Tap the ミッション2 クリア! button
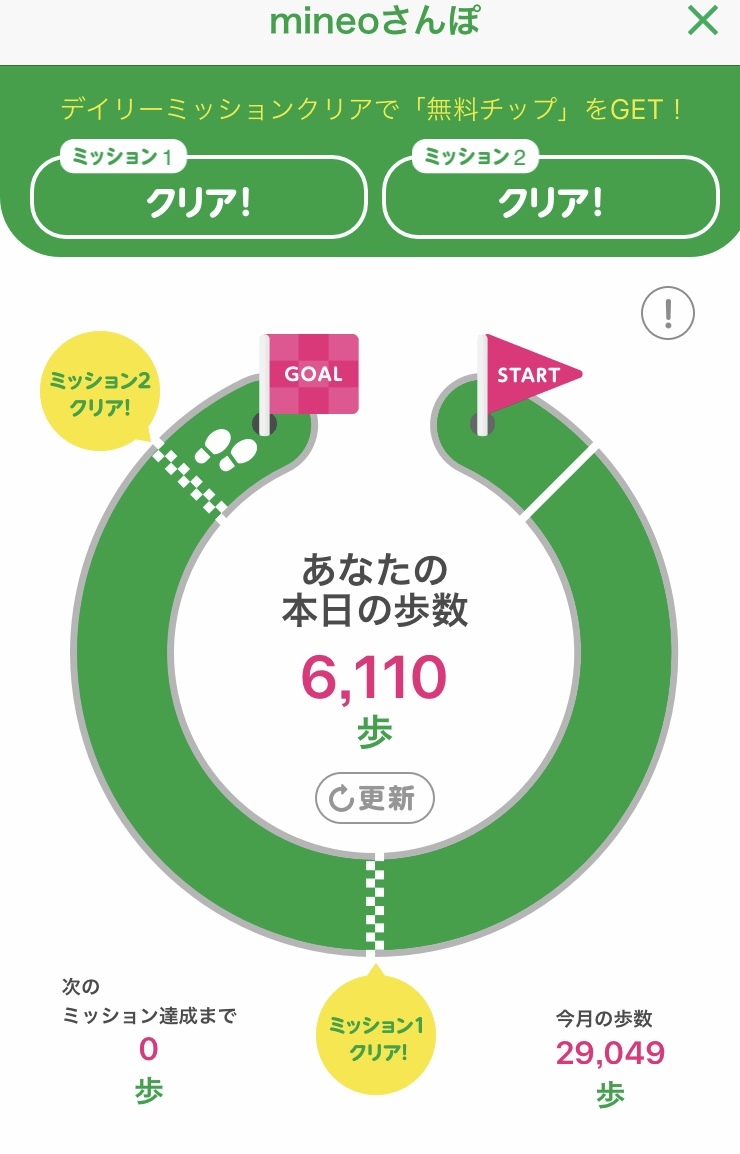The image size is (740, 1154). click(x=551, y=197)
